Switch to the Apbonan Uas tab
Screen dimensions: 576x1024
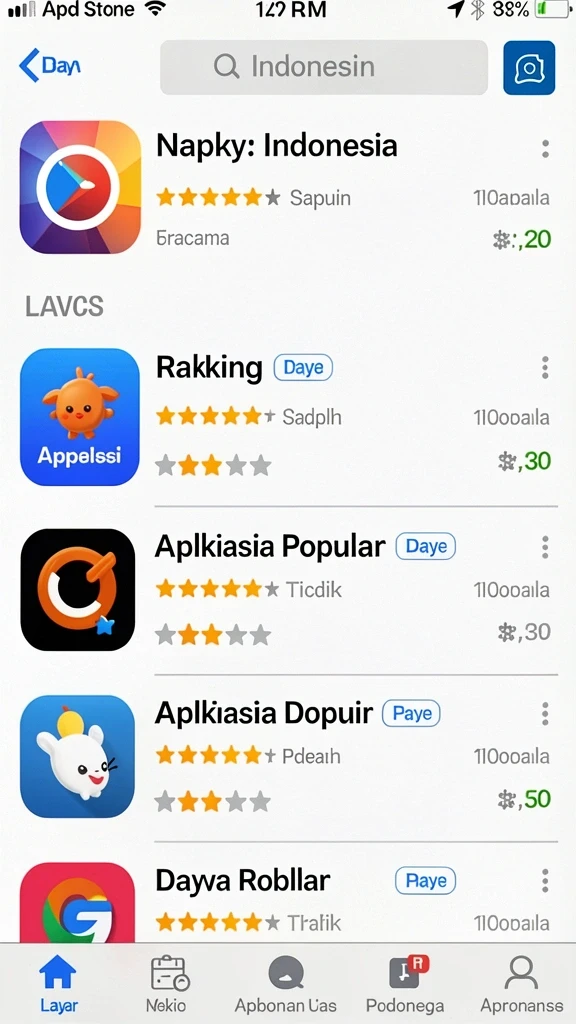pyautogui.click(x=285, y=984)
